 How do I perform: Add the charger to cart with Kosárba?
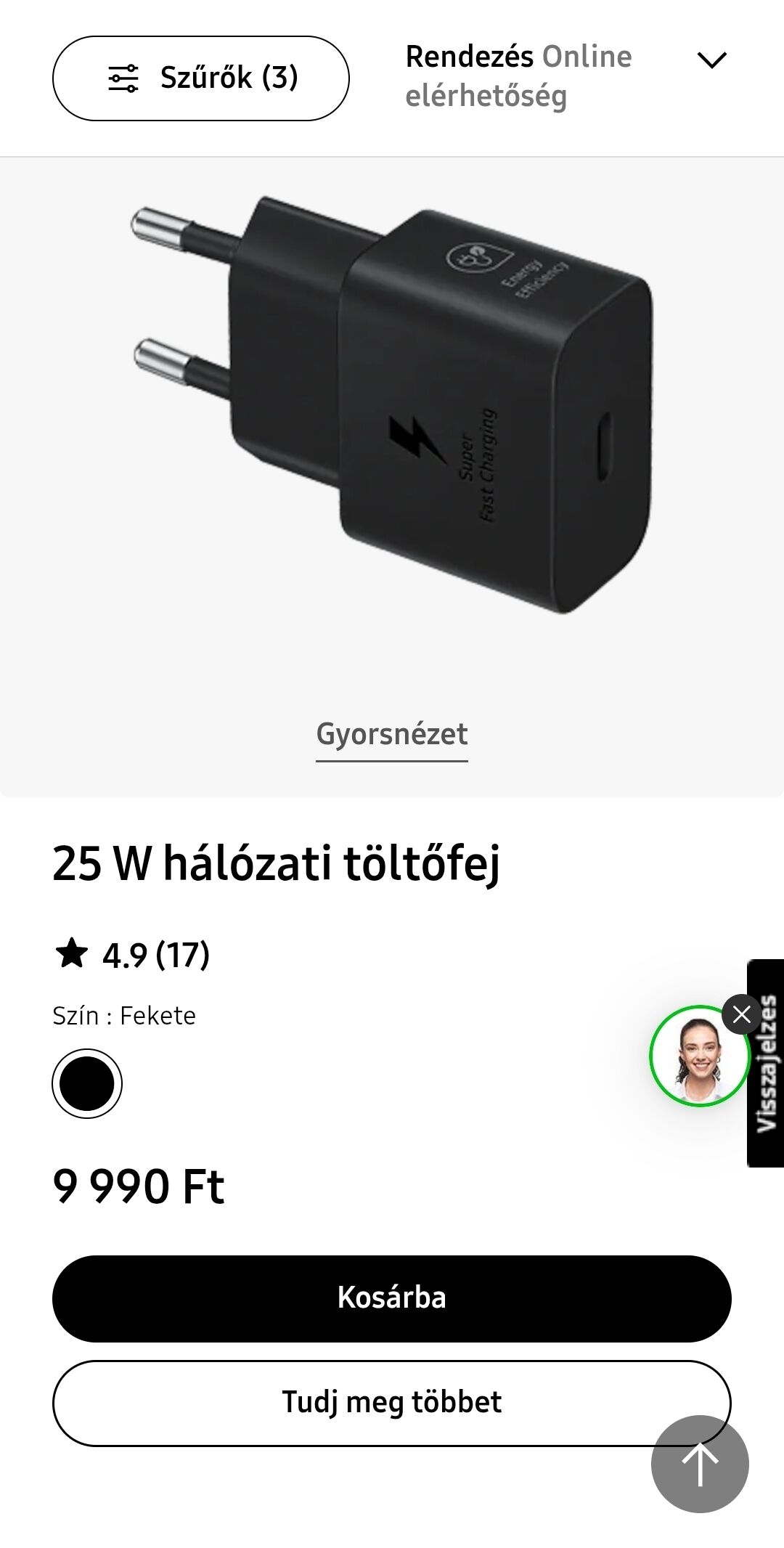click(x=392, y=1298)
